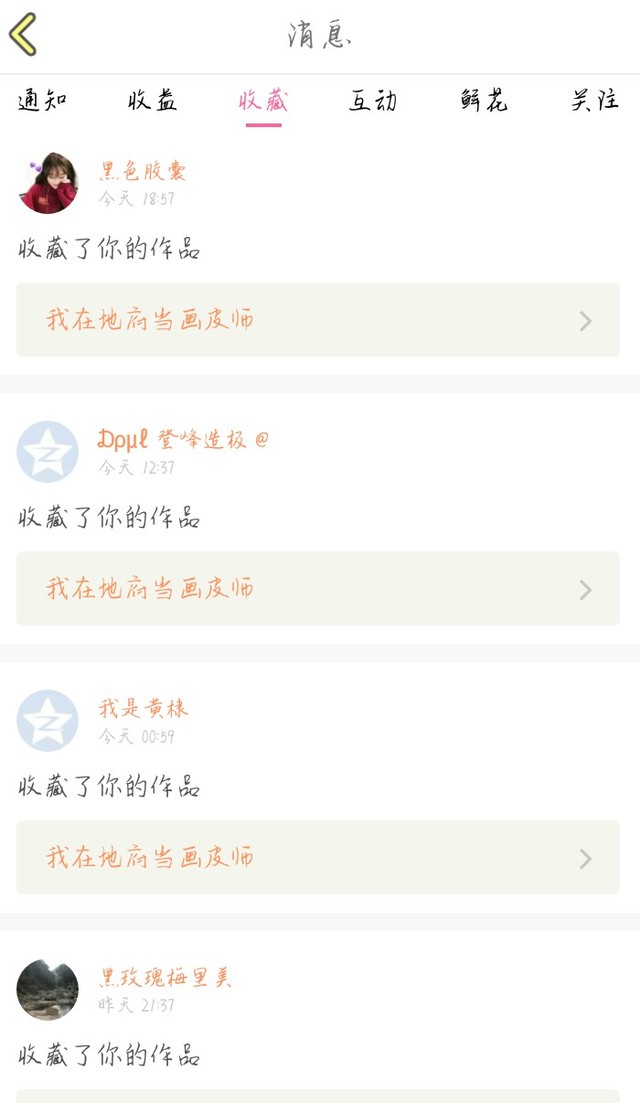The image size is (640, 1103).
Task: Switch to the 收益 tab
Action: (x=153, y=101)
